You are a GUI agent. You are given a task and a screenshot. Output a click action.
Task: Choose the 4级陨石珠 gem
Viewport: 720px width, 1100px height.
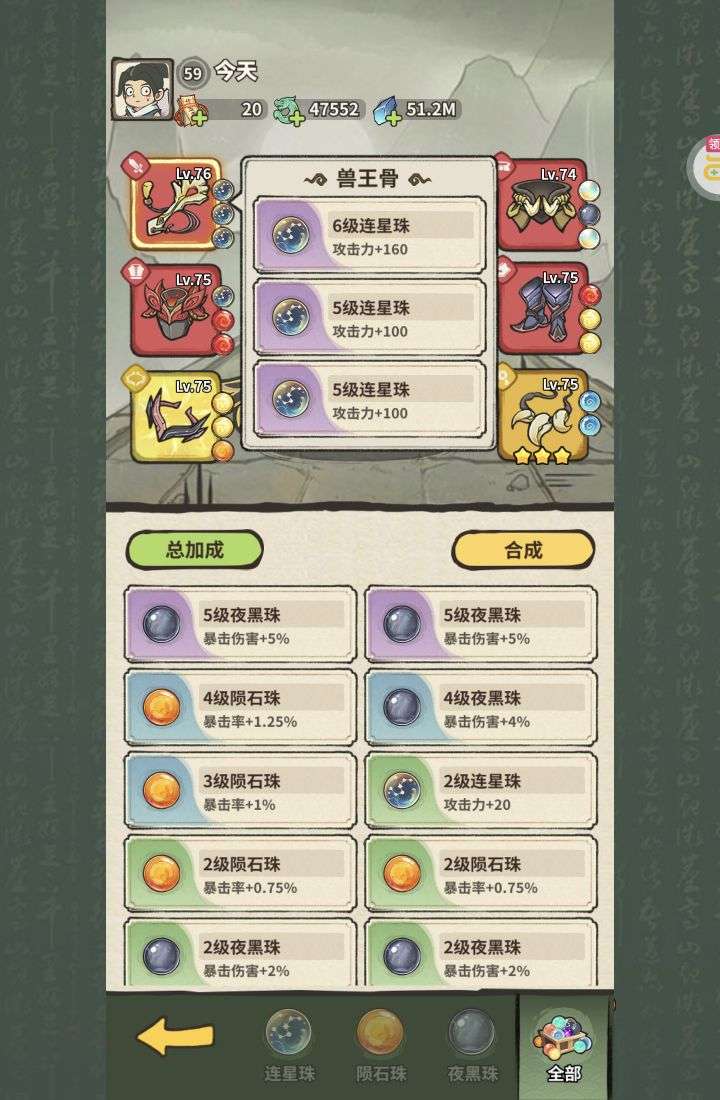(240, 708)
